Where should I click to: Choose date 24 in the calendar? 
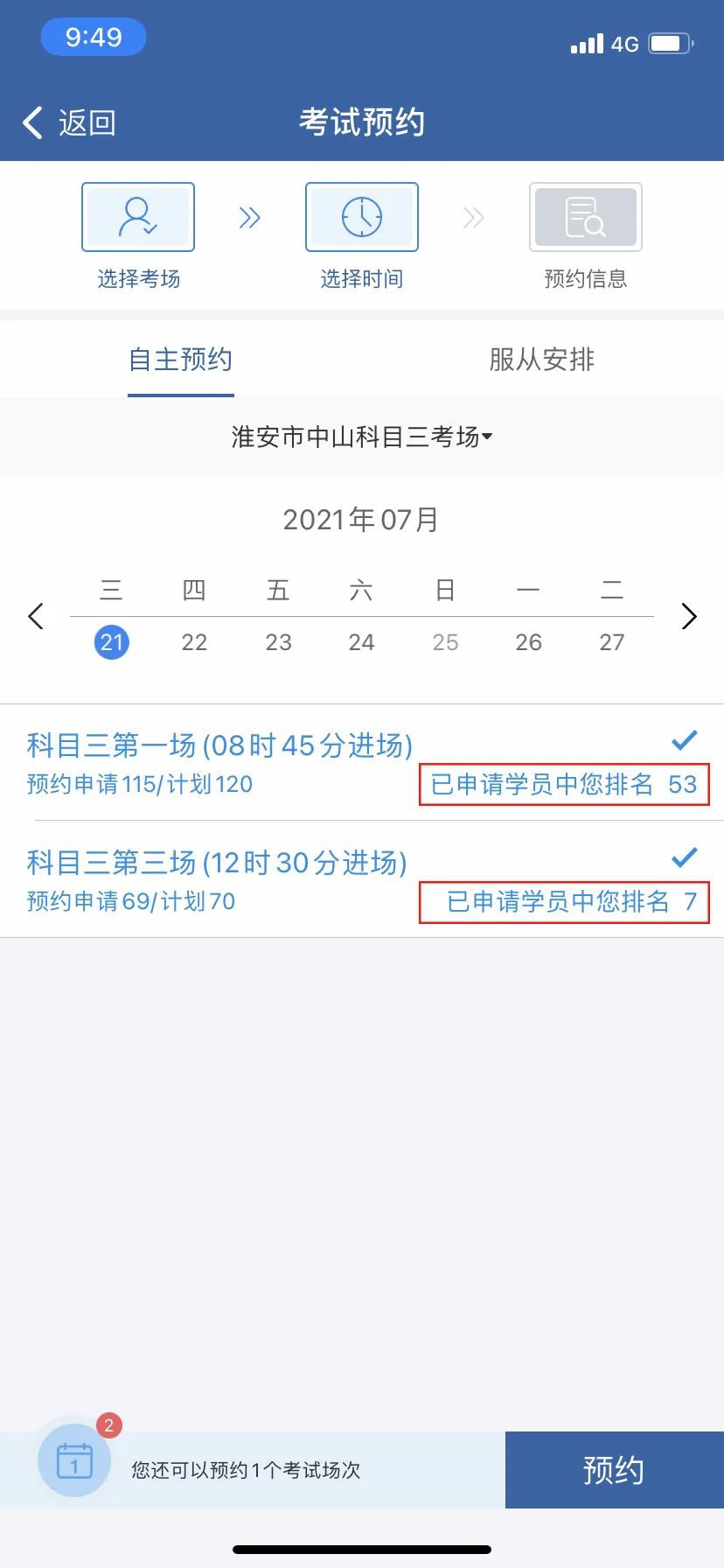click(361, 642)
